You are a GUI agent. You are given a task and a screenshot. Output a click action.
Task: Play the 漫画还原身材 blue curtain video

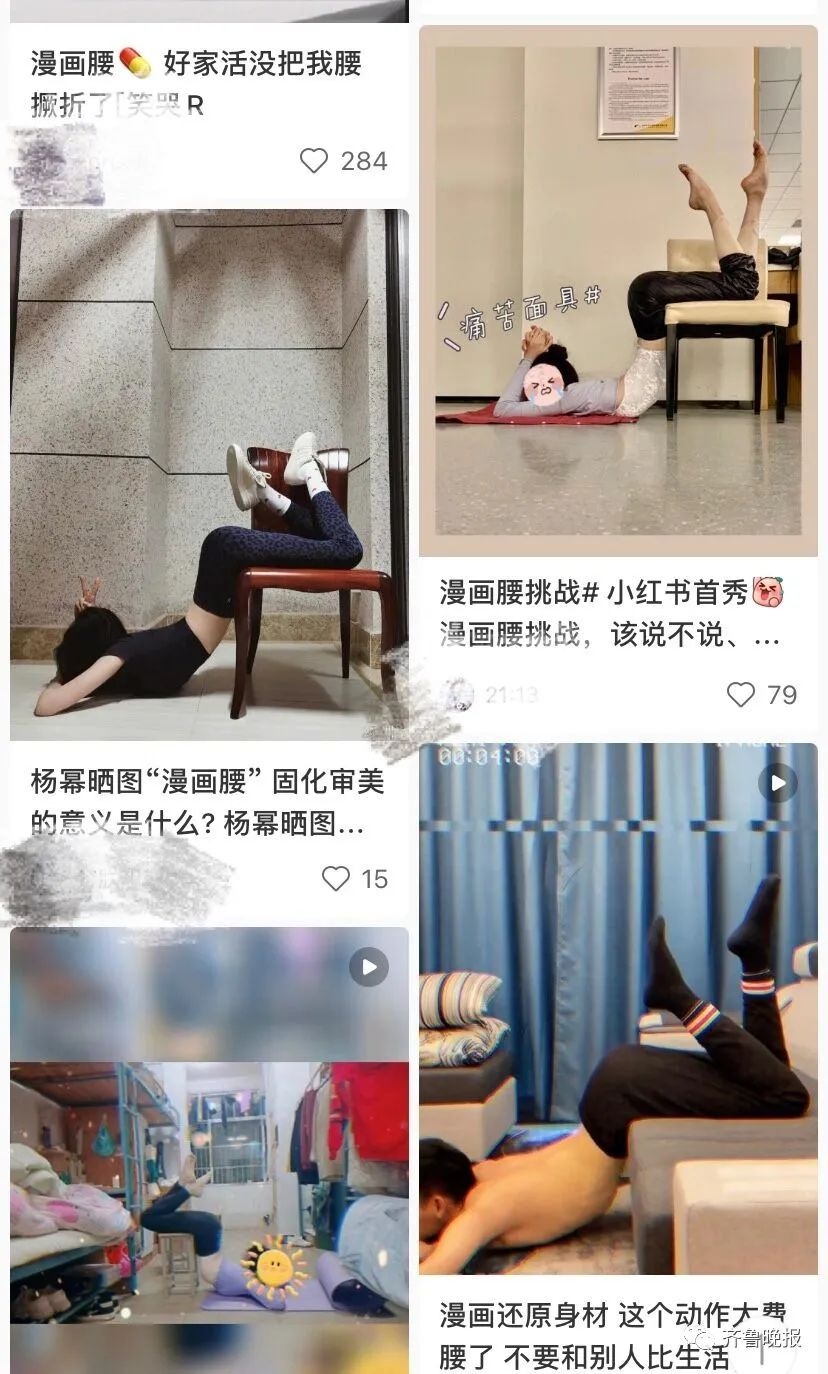click(777, 782)
